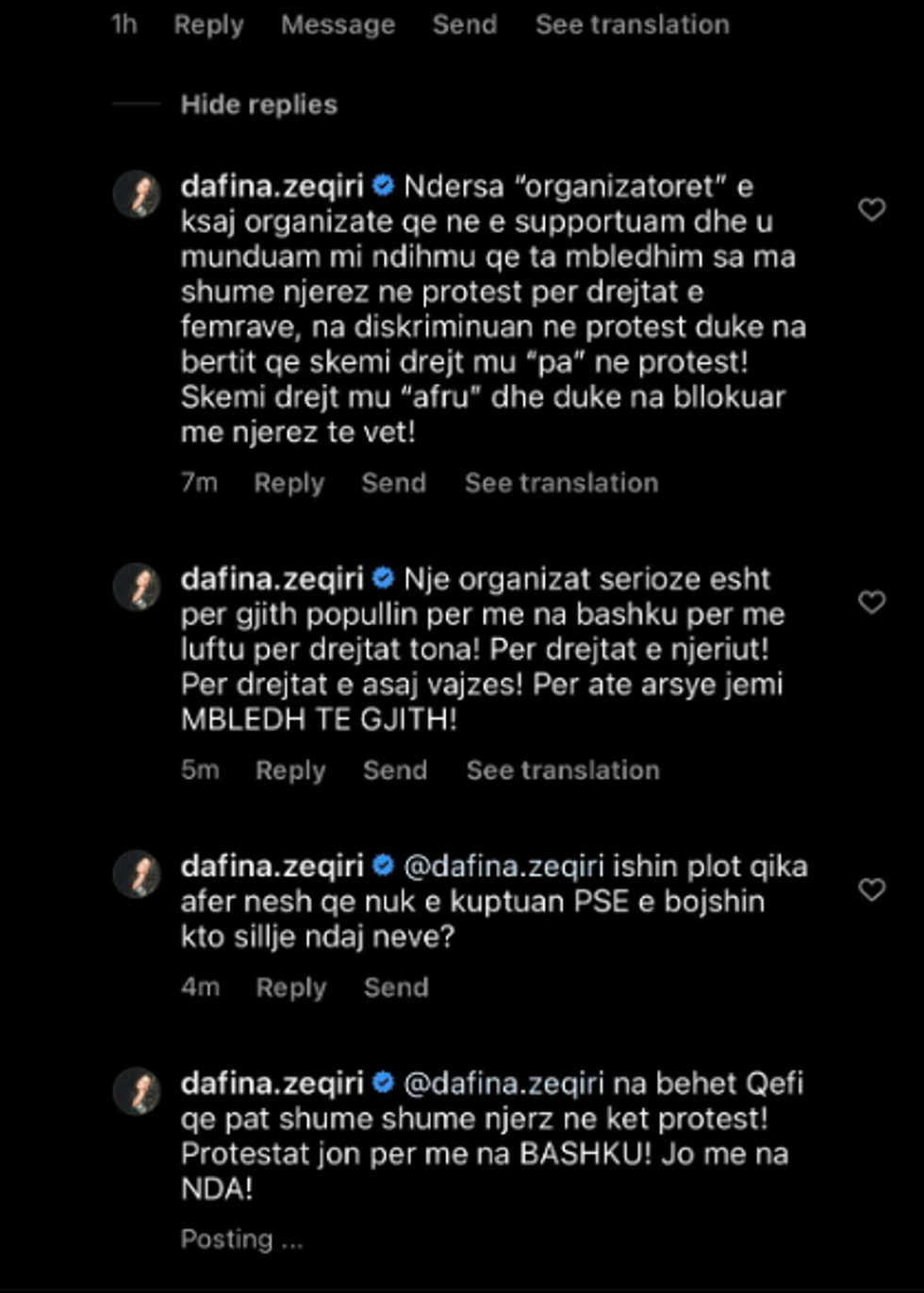
Task: Click See translation in the top action row
Action: (x=634, y=25)
